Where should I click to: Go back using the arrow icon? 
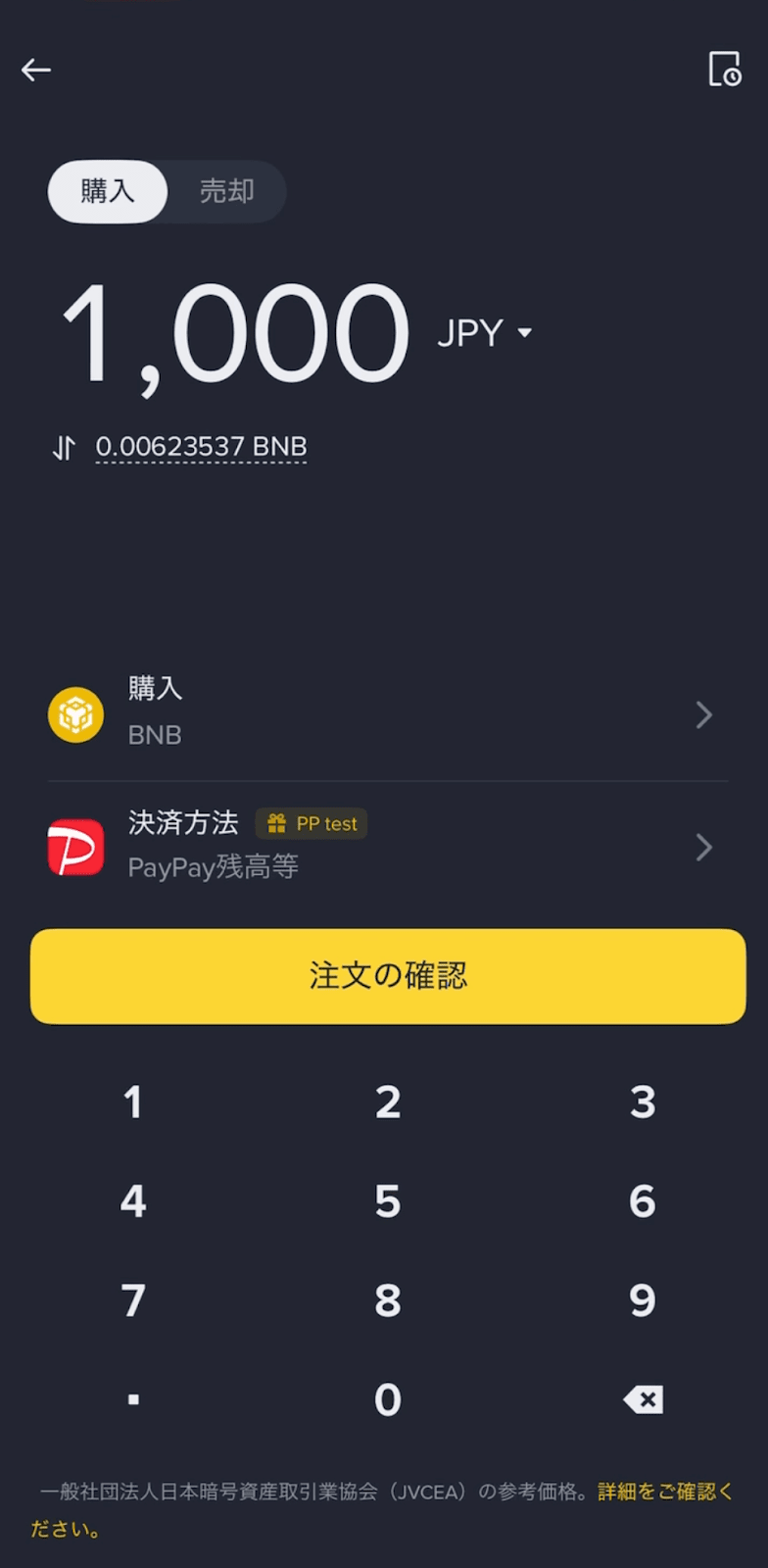(36, 70)
